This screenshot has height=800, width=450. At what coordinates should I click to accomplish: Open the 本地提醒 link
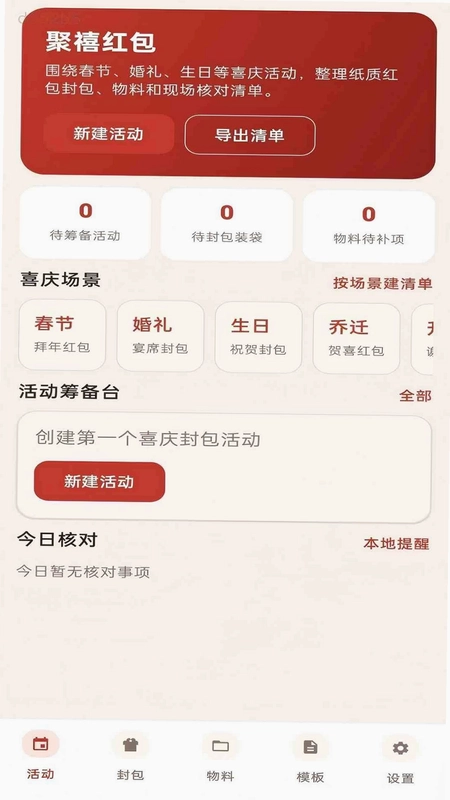[x=396, y=543]
